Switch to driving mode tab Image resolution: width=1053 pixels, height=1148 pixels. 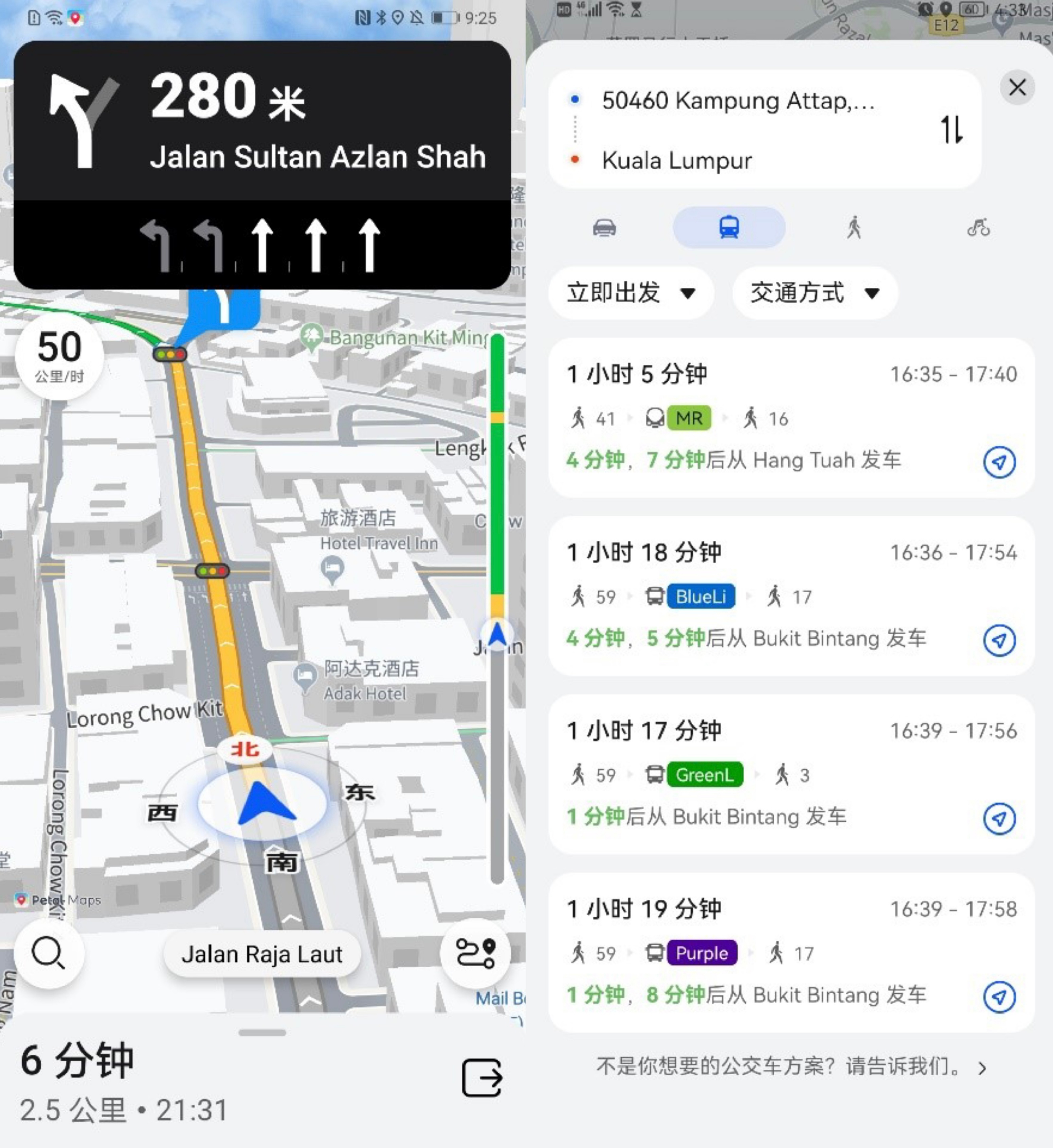tap(604, 228)
